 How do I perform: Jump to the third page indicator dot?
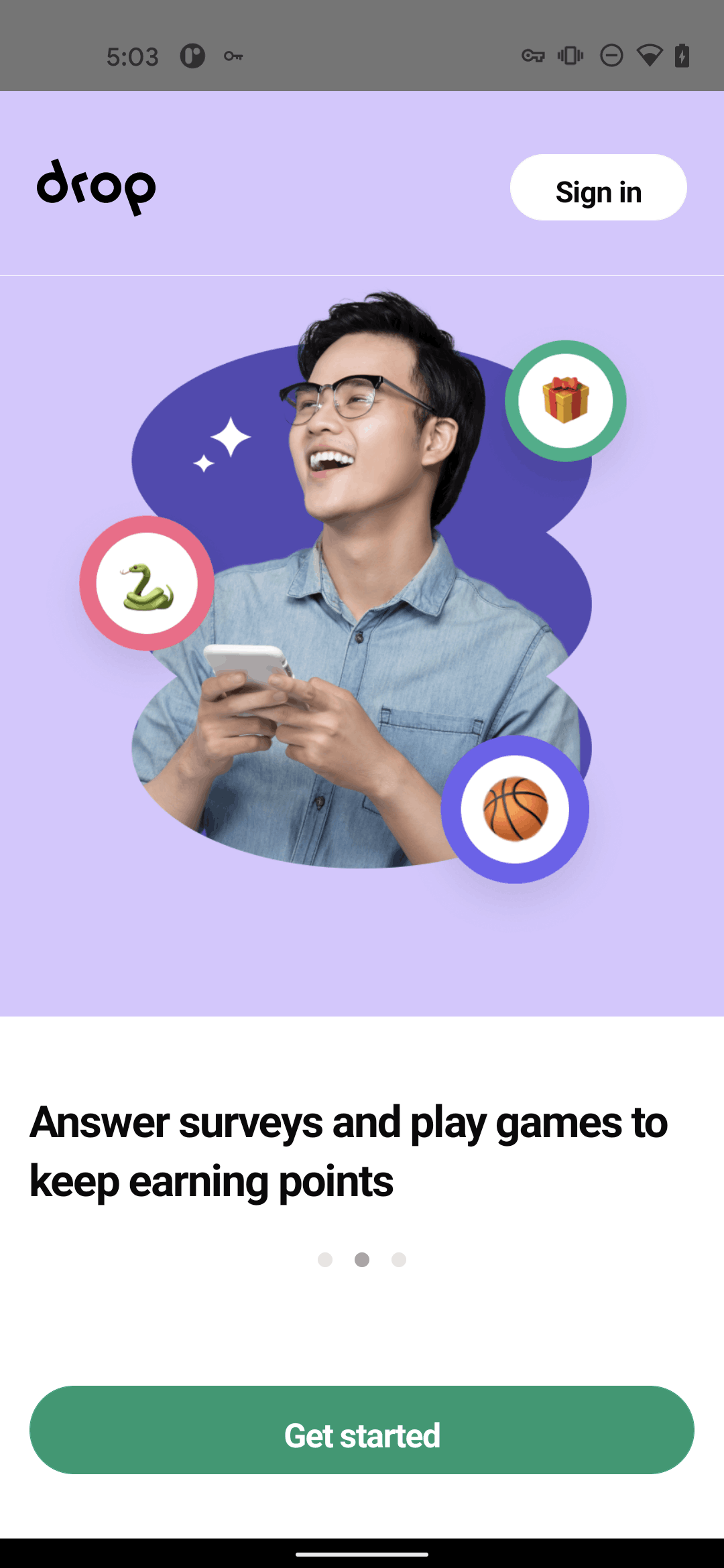click(399, 1260)
